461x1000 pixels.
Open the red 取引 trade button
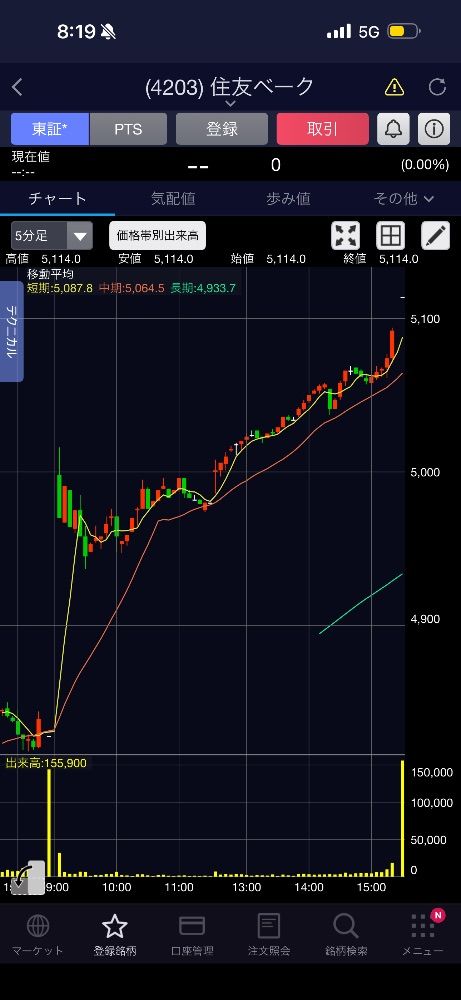click(x=323, y=129)
